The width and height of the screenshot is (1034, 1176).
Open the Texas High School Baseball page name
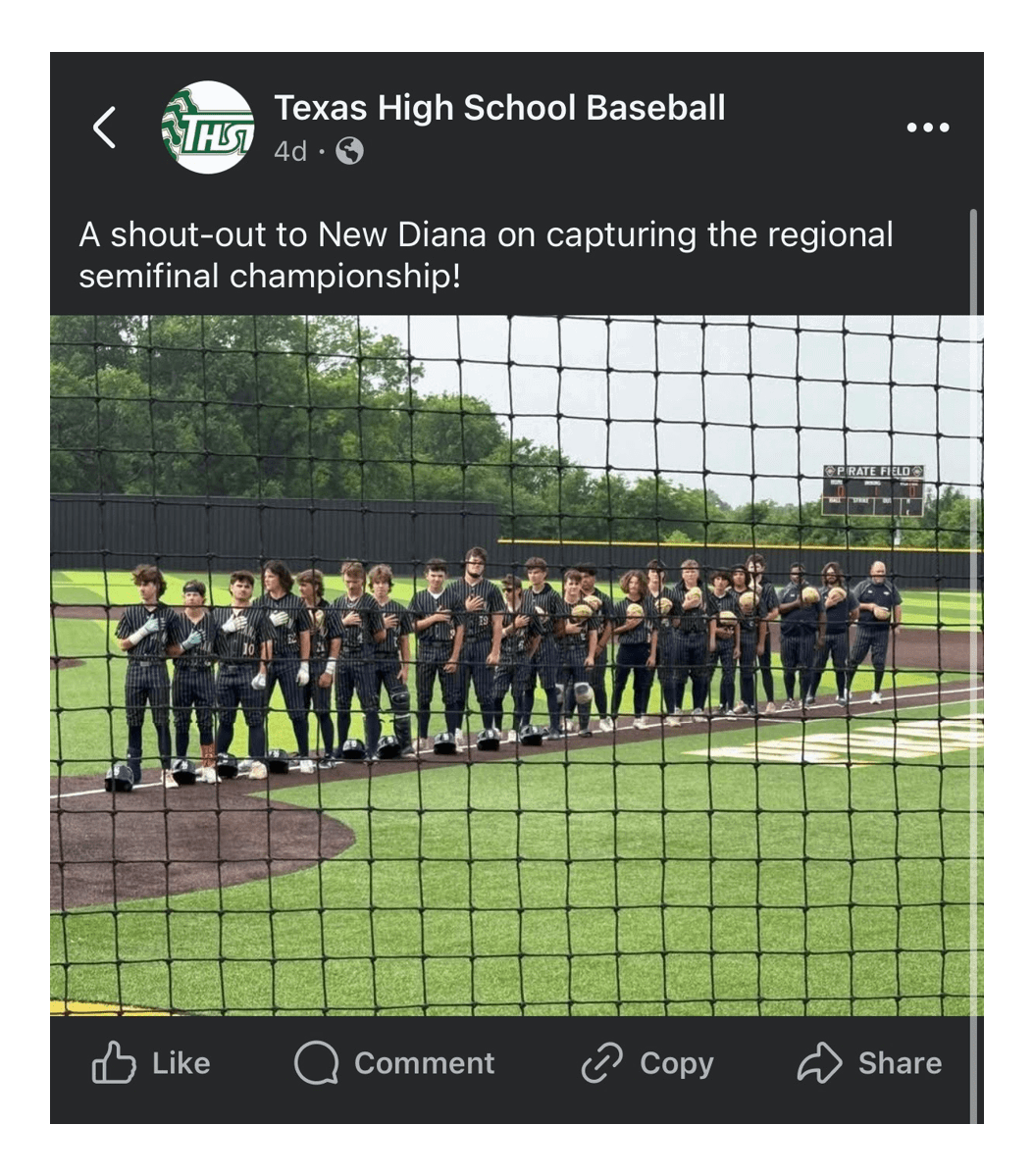tap(499, 108)
